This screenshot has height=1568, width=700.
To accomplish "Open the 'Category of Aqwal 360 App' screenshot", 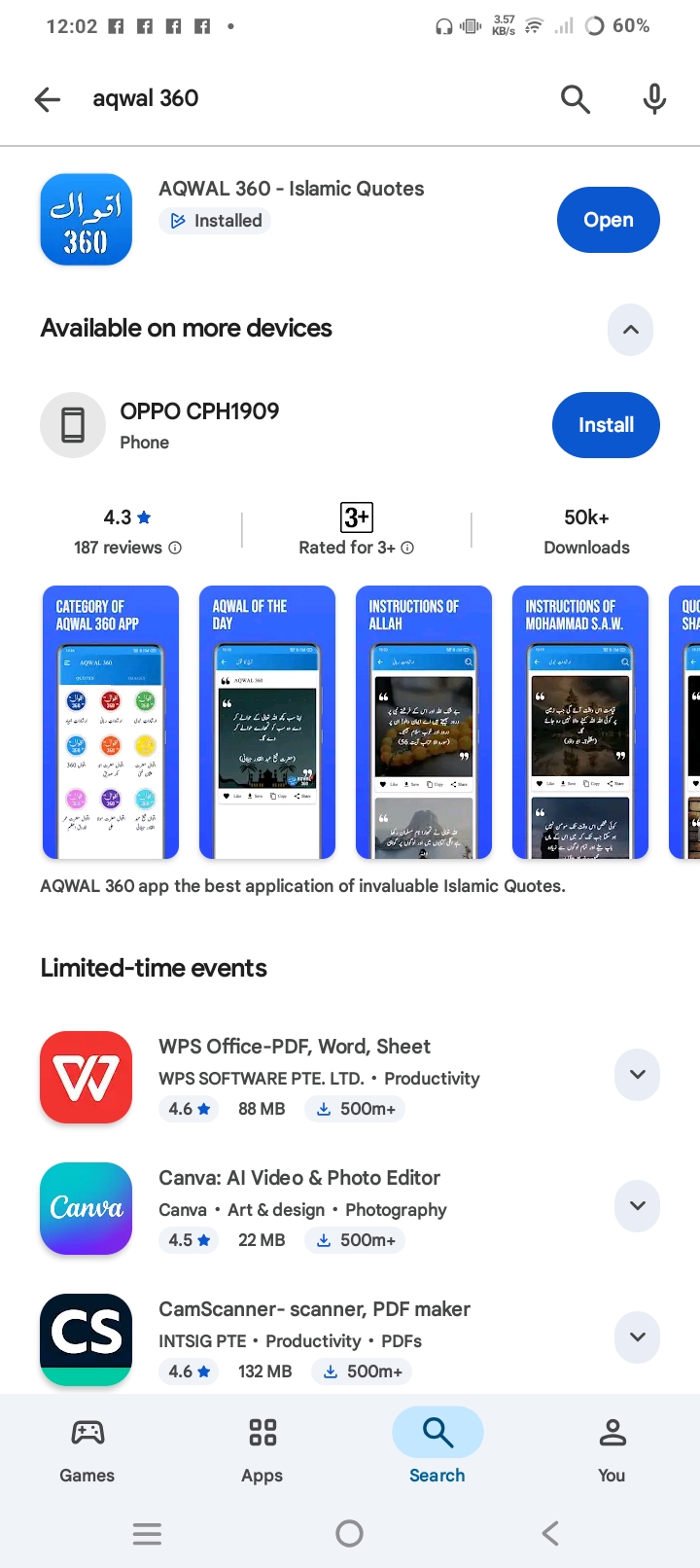I will [x=111, y=722].
